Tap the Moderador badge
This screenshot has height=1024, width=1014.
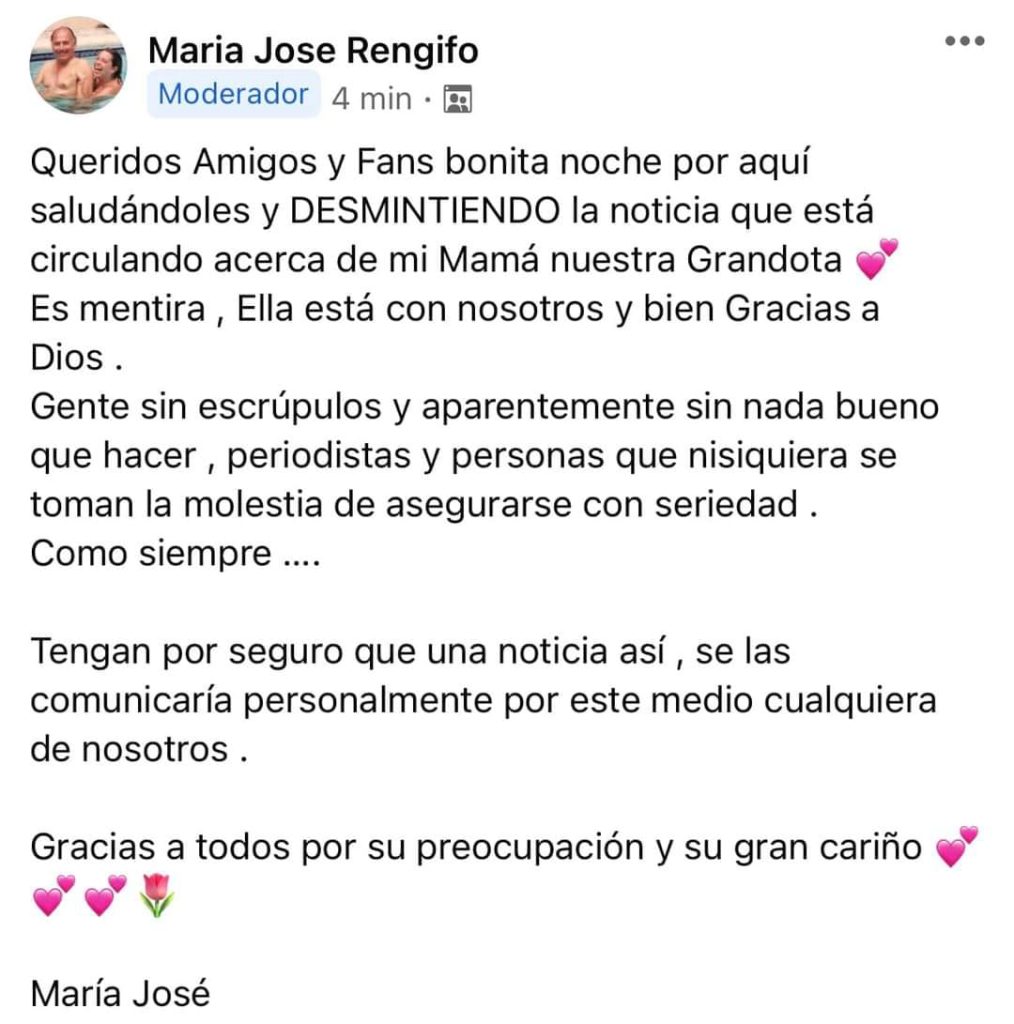pos(234,95)
